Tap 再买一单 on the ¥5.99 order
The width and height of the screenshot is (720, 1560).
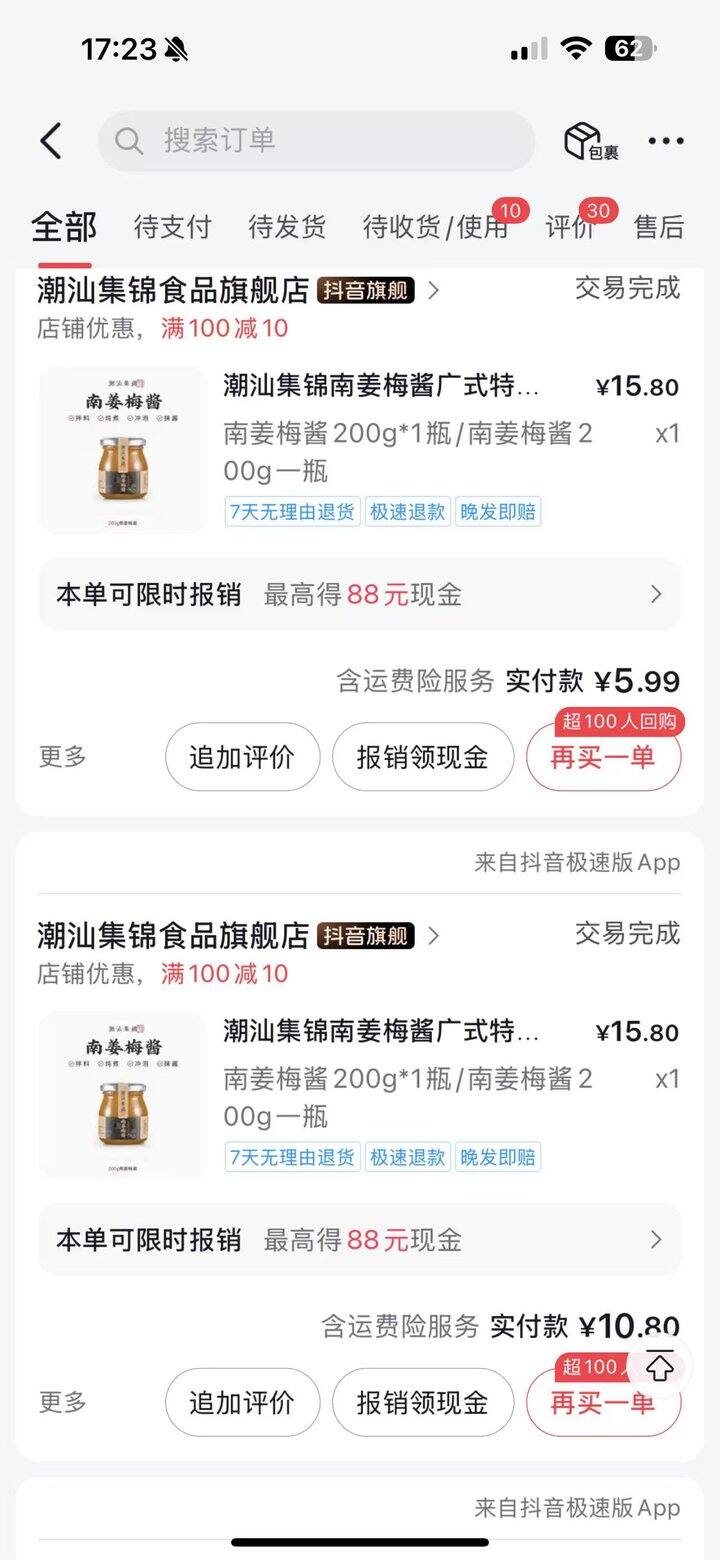tap(603, 757)
